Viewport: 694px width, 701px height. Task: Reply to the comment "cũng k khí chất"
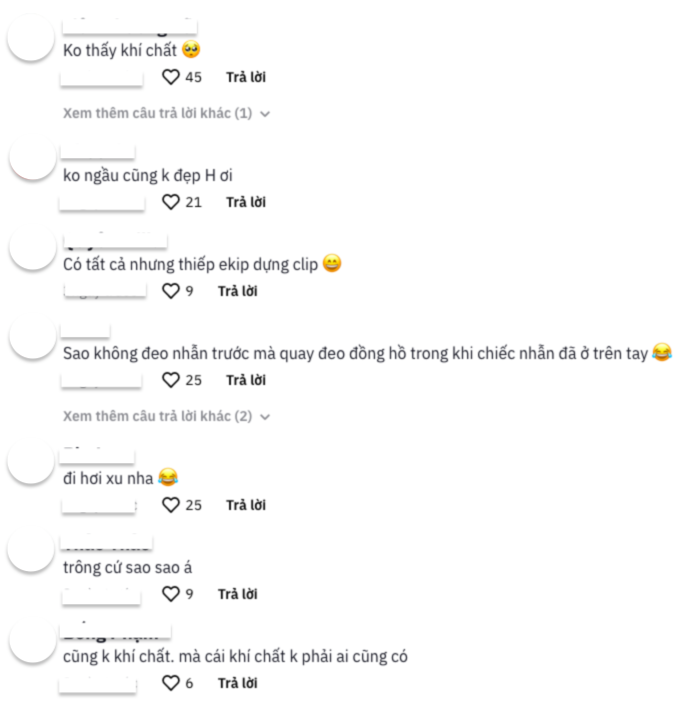237,683
